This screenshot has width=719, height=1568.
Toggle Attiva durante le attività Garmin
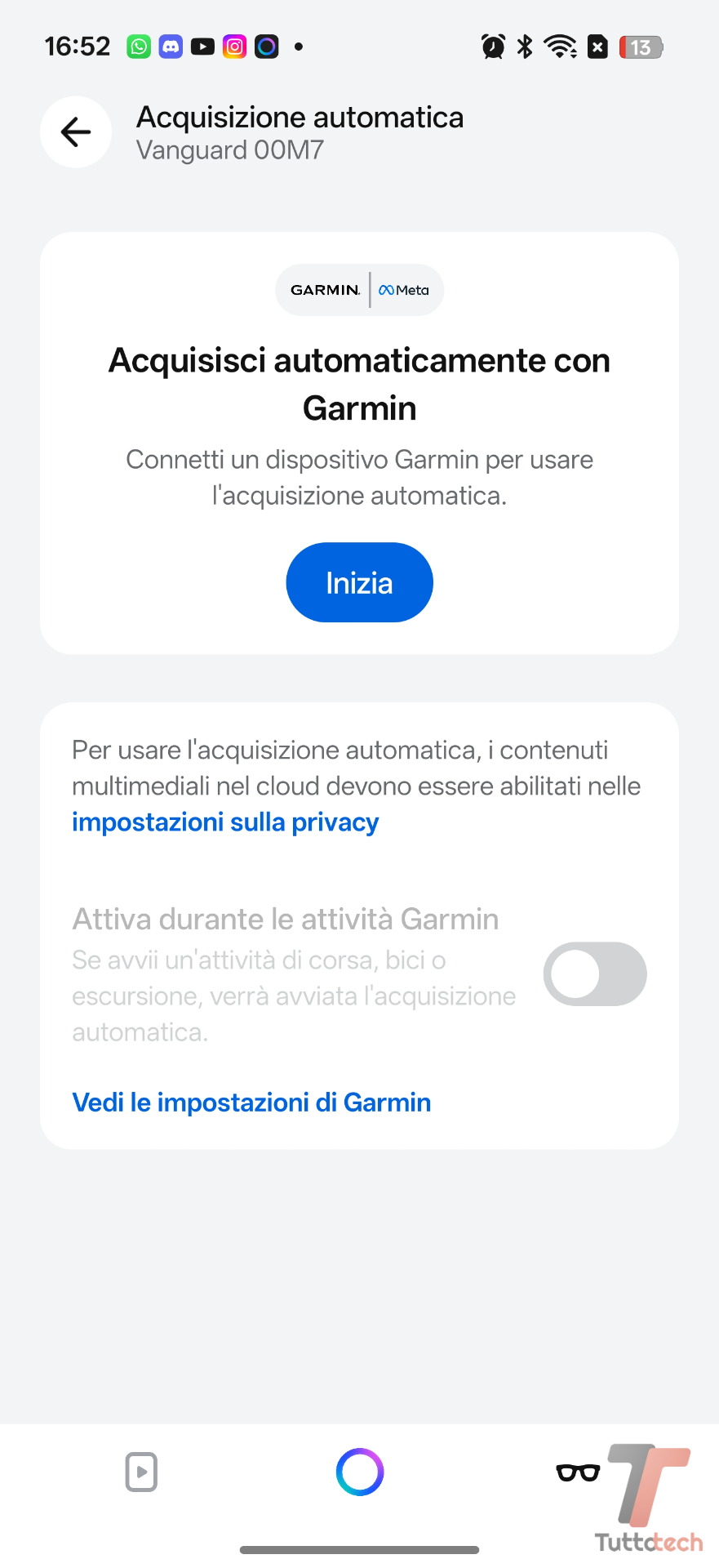tap(594, 974)
